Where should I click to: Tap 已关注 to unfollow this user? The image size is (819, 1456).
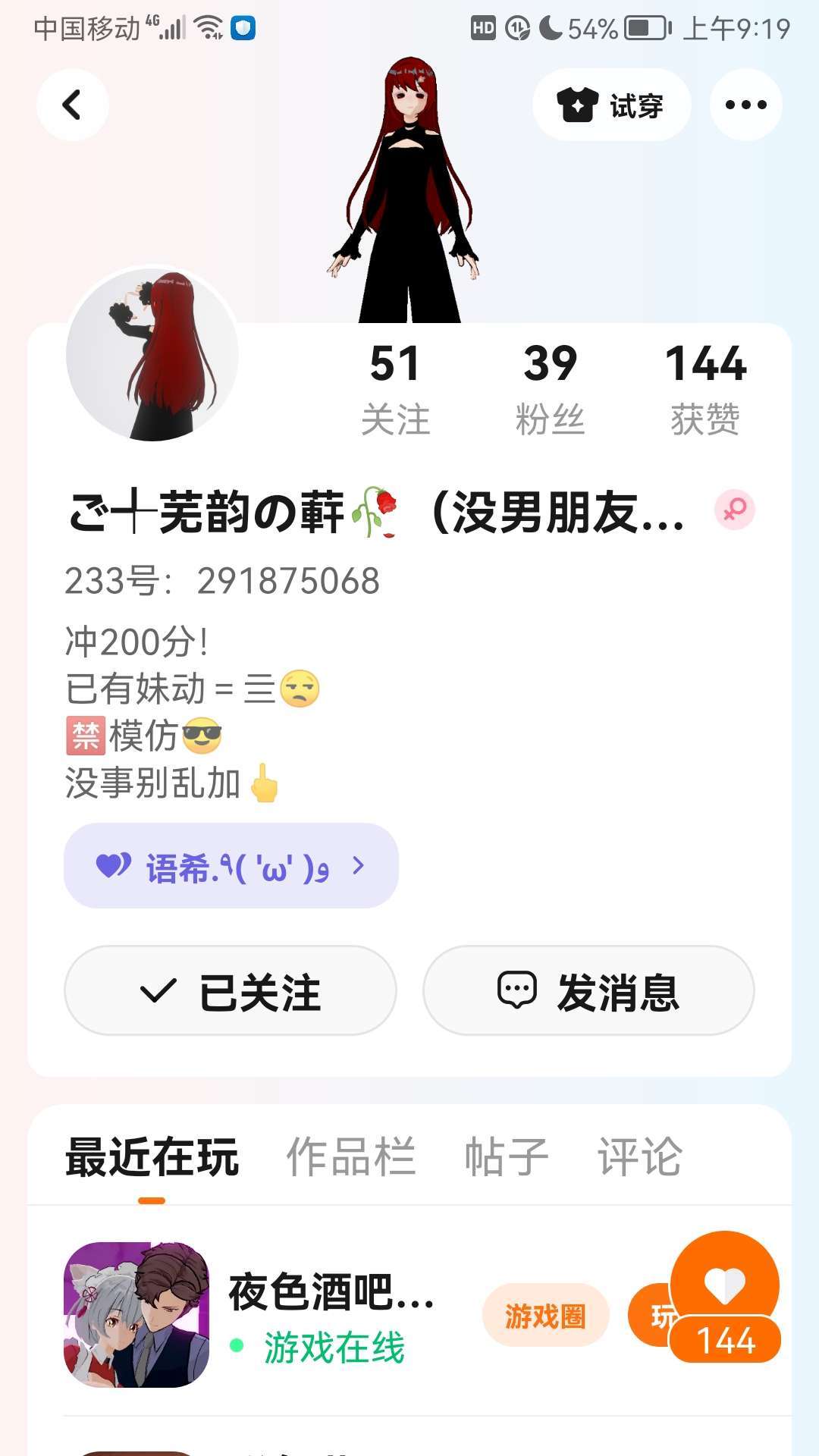click(231, 990)
